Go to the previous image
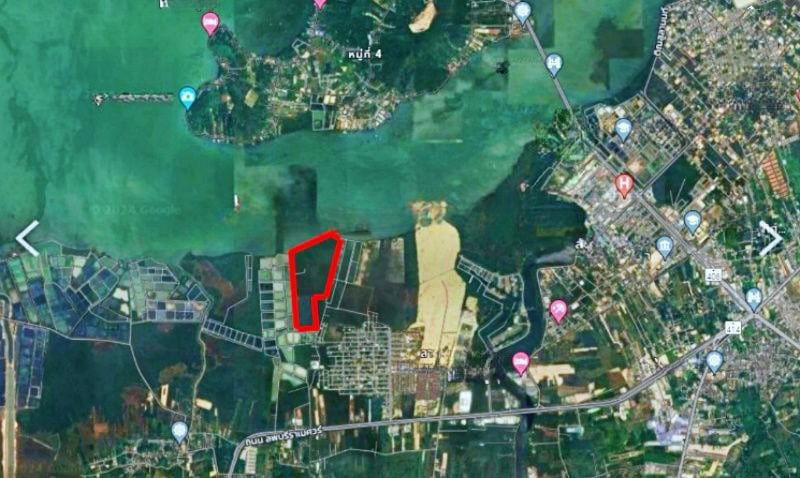The width and height of the screenshot is (800, 478). [27, 238]
